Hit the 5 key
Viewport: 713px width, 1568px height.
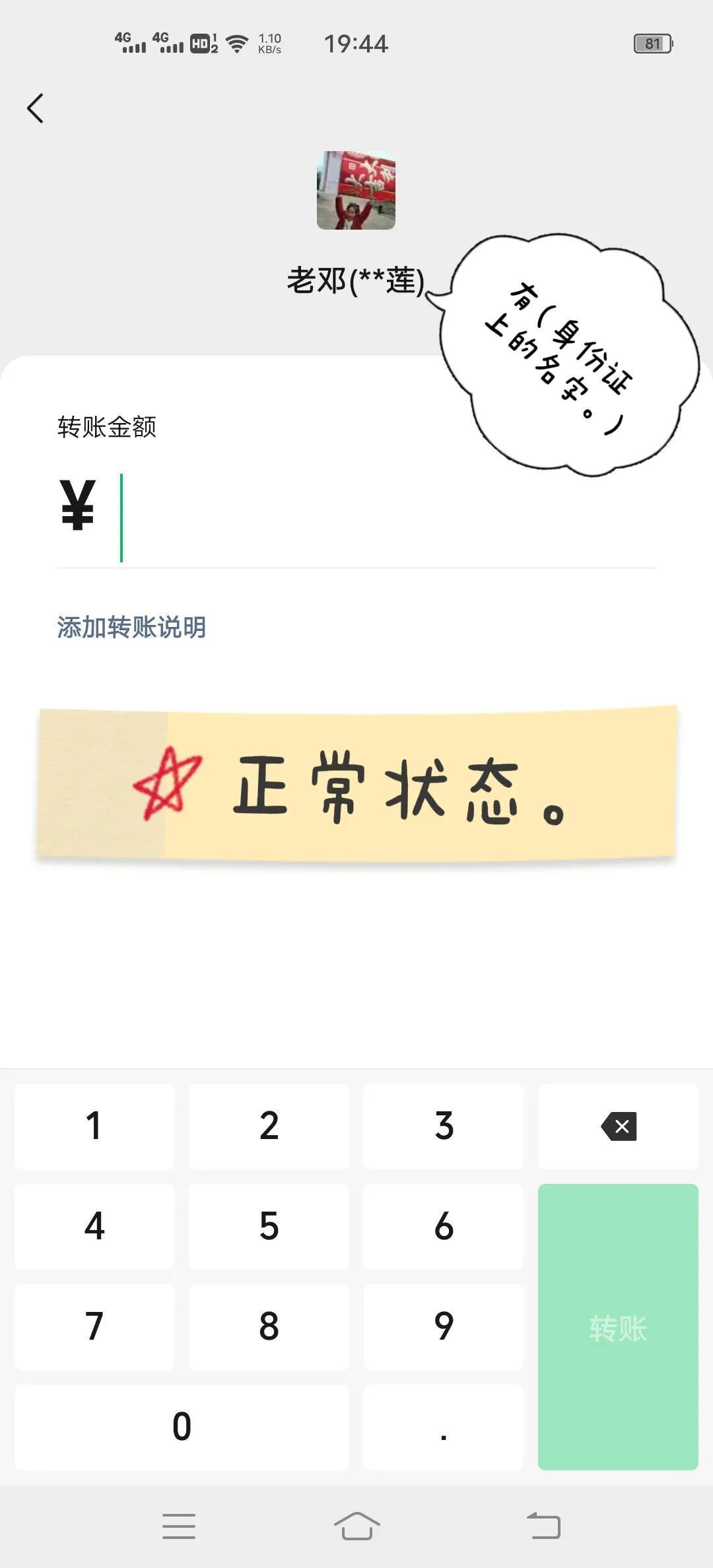point(269,1227)
